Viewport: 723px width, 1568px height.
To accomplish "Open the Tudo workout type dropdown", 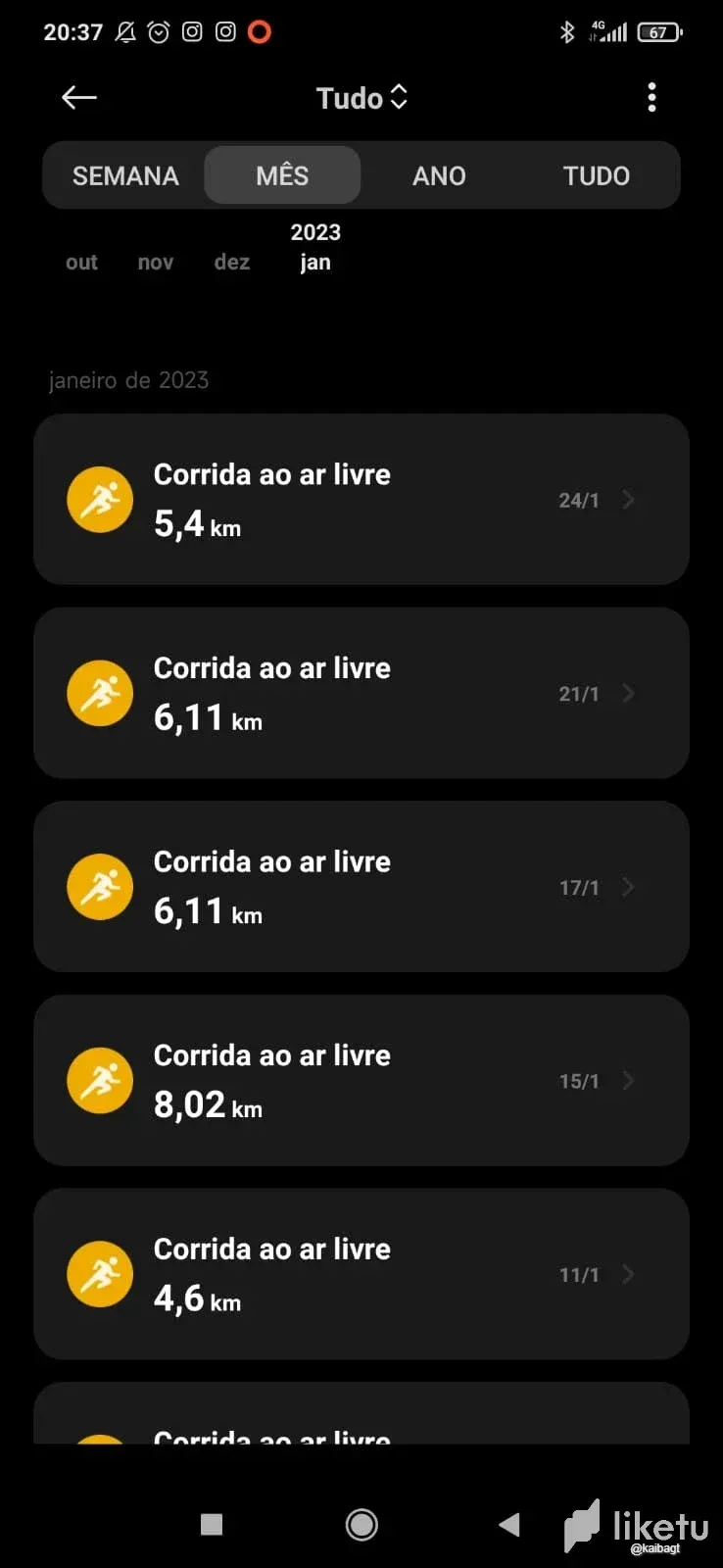I will tap(361, 98).
